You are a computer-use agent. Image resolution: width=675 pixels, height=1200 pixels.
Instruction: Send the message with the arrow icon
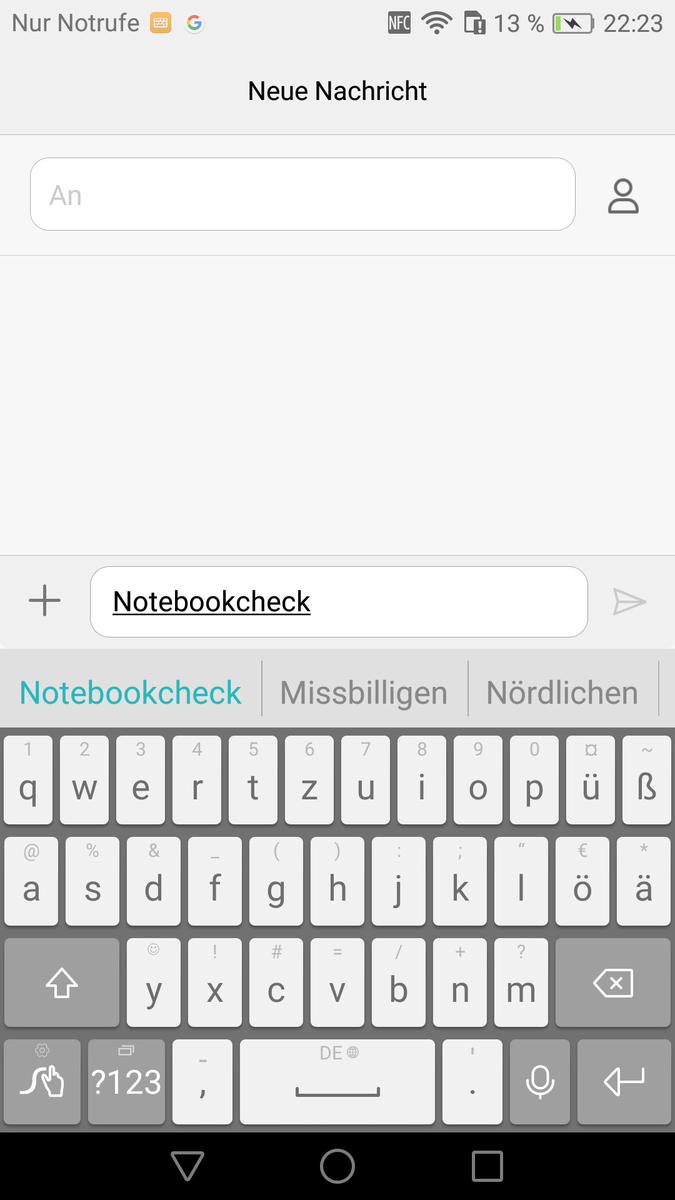[x=629, y=601]
